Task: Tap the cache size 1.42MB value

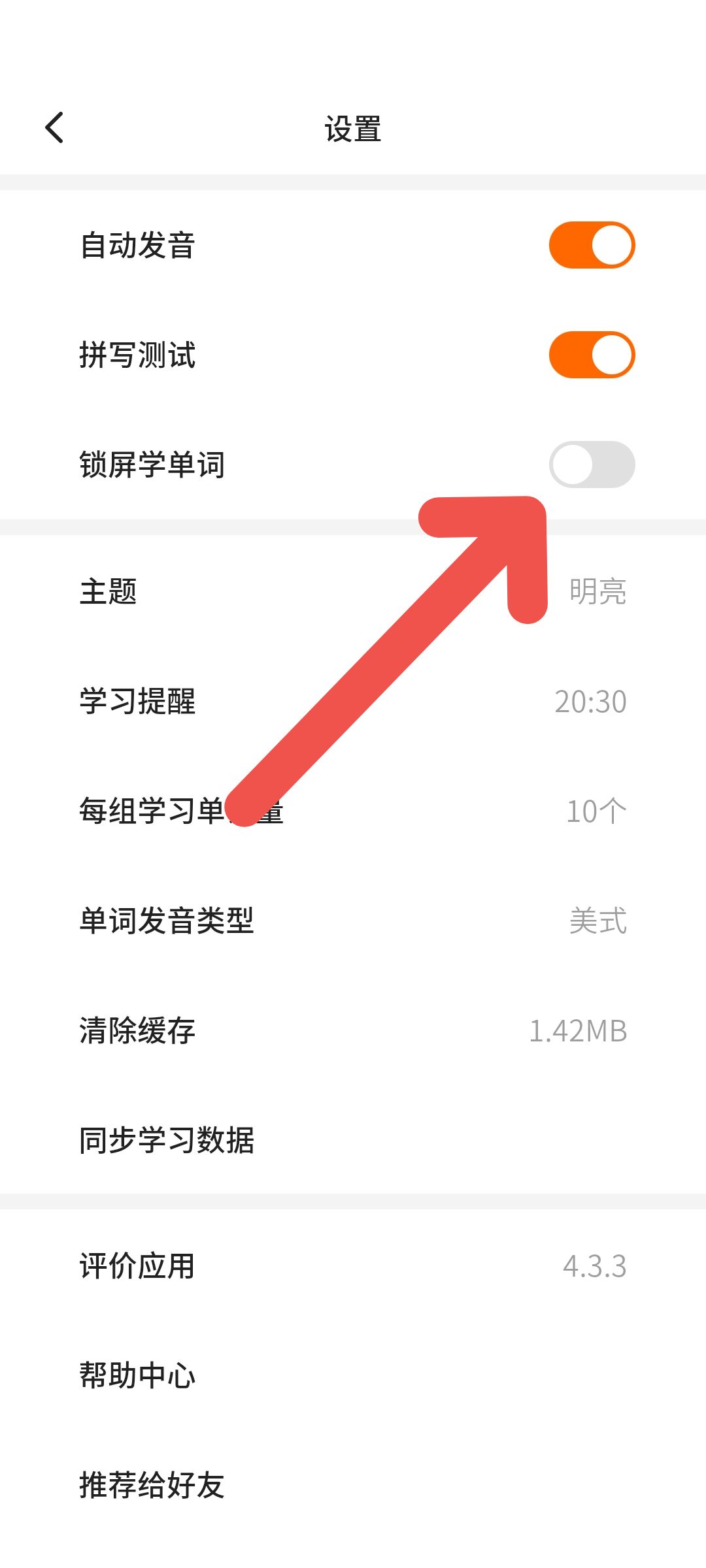Action: tap(578, 1032)
